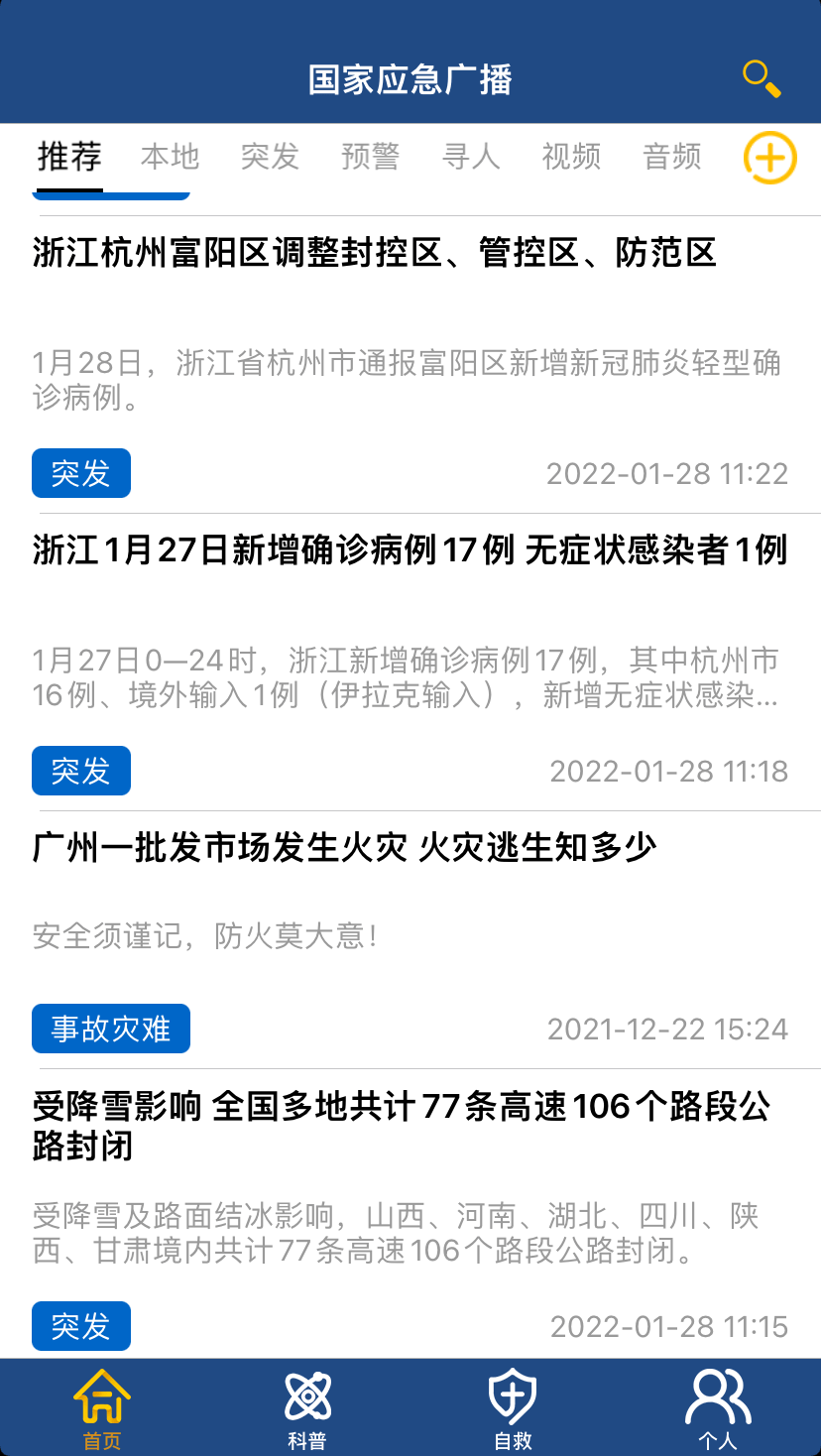Tap the 突发 tag on the first article

click(80, 473)
